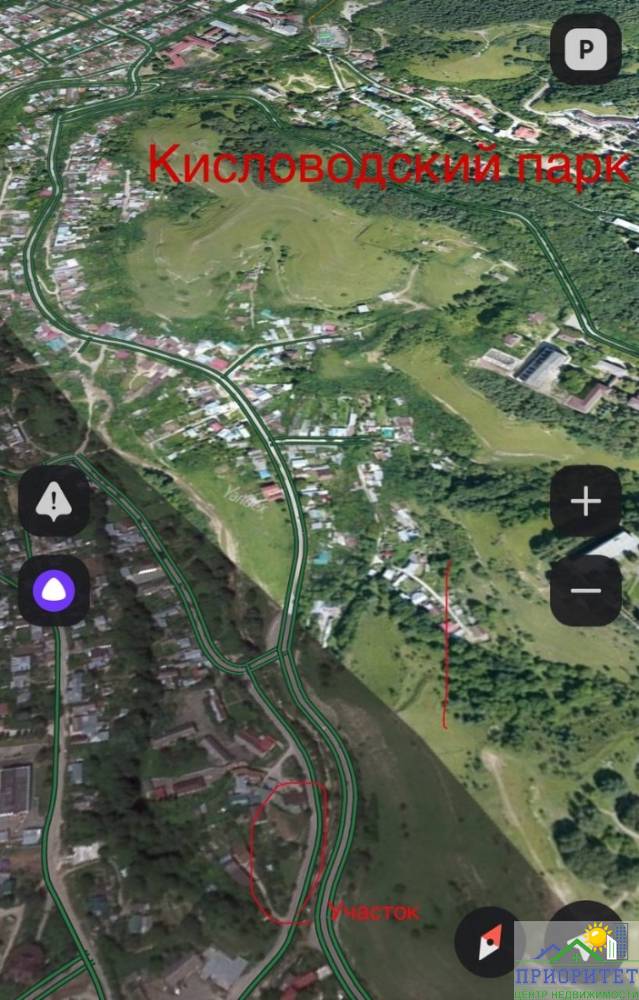Tap the compass to reset orientation

point(490,942)
